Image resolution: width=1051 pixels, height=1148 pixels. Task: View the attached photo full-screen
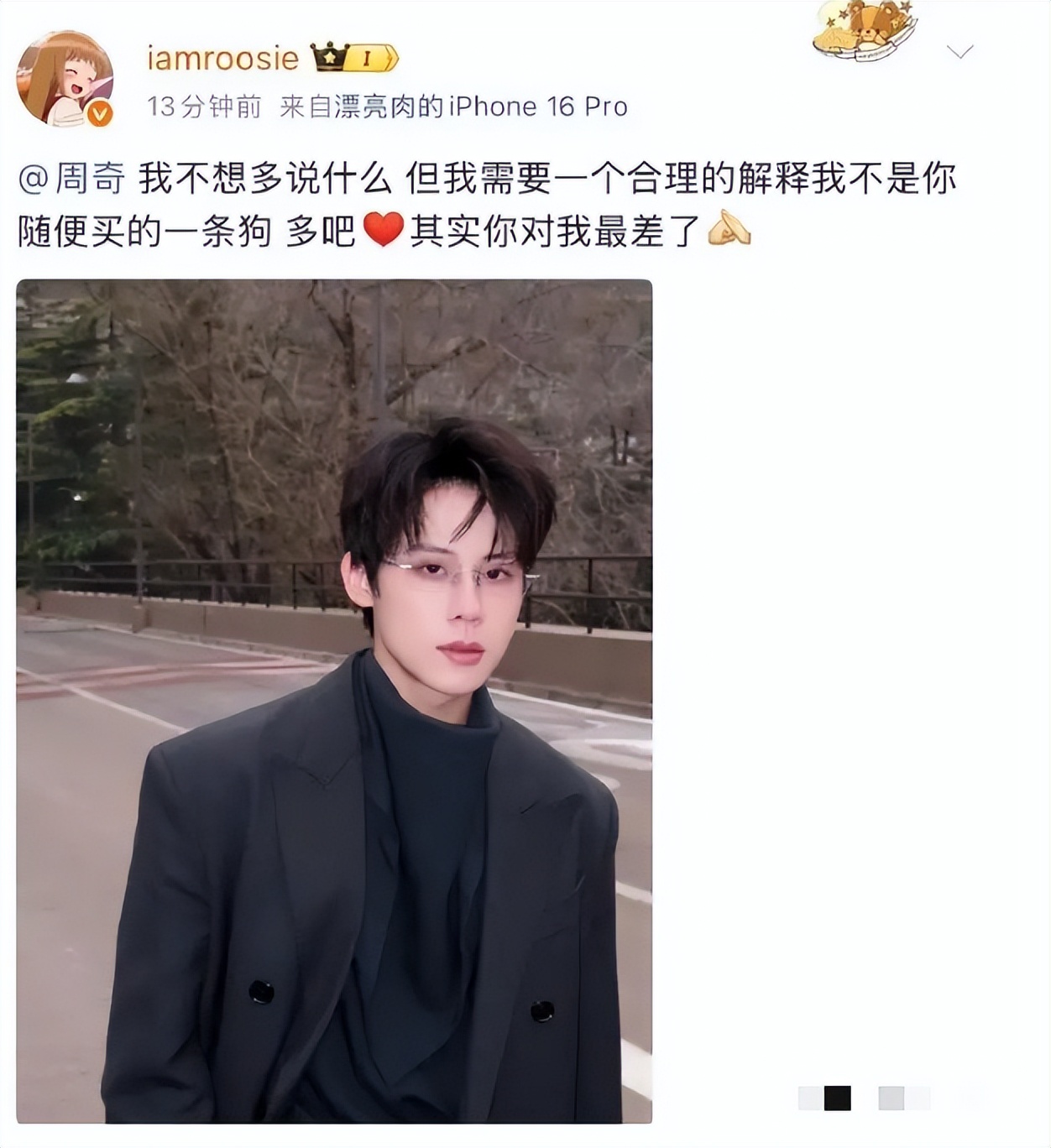[334, 701]
